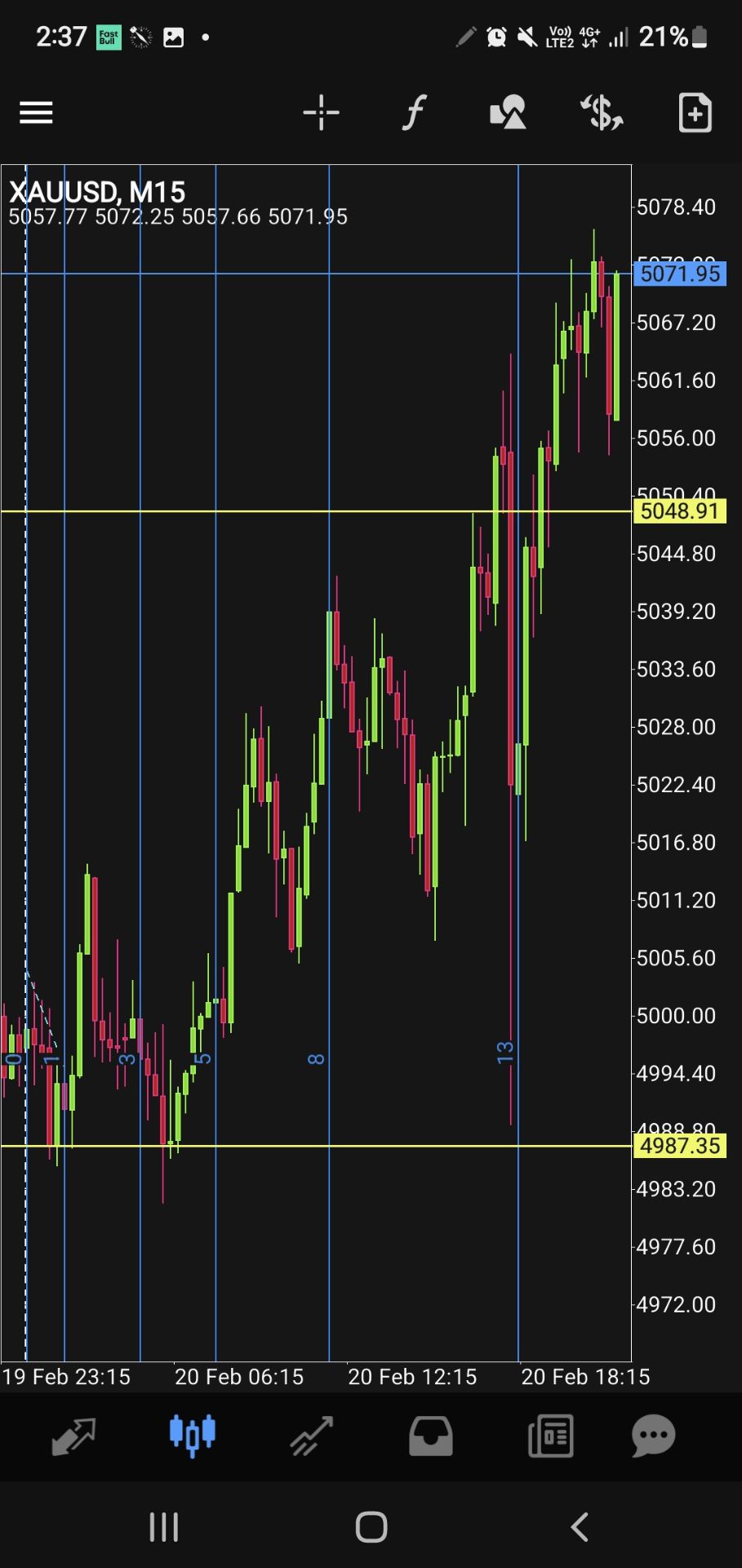Return to the home screen
Screen dimensions: 742x1568
371,1526
